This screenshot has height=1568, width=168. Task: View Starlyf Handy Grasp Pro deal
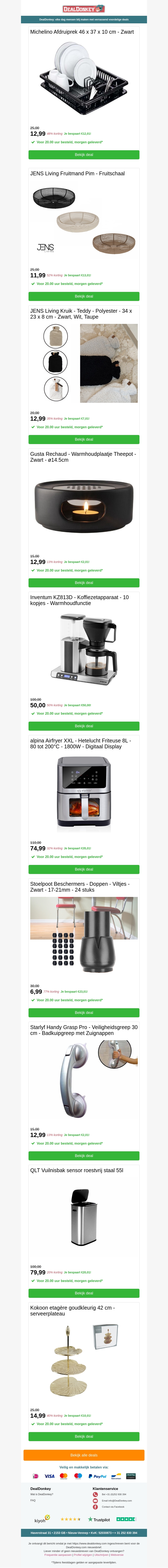tap(84, 1156)
